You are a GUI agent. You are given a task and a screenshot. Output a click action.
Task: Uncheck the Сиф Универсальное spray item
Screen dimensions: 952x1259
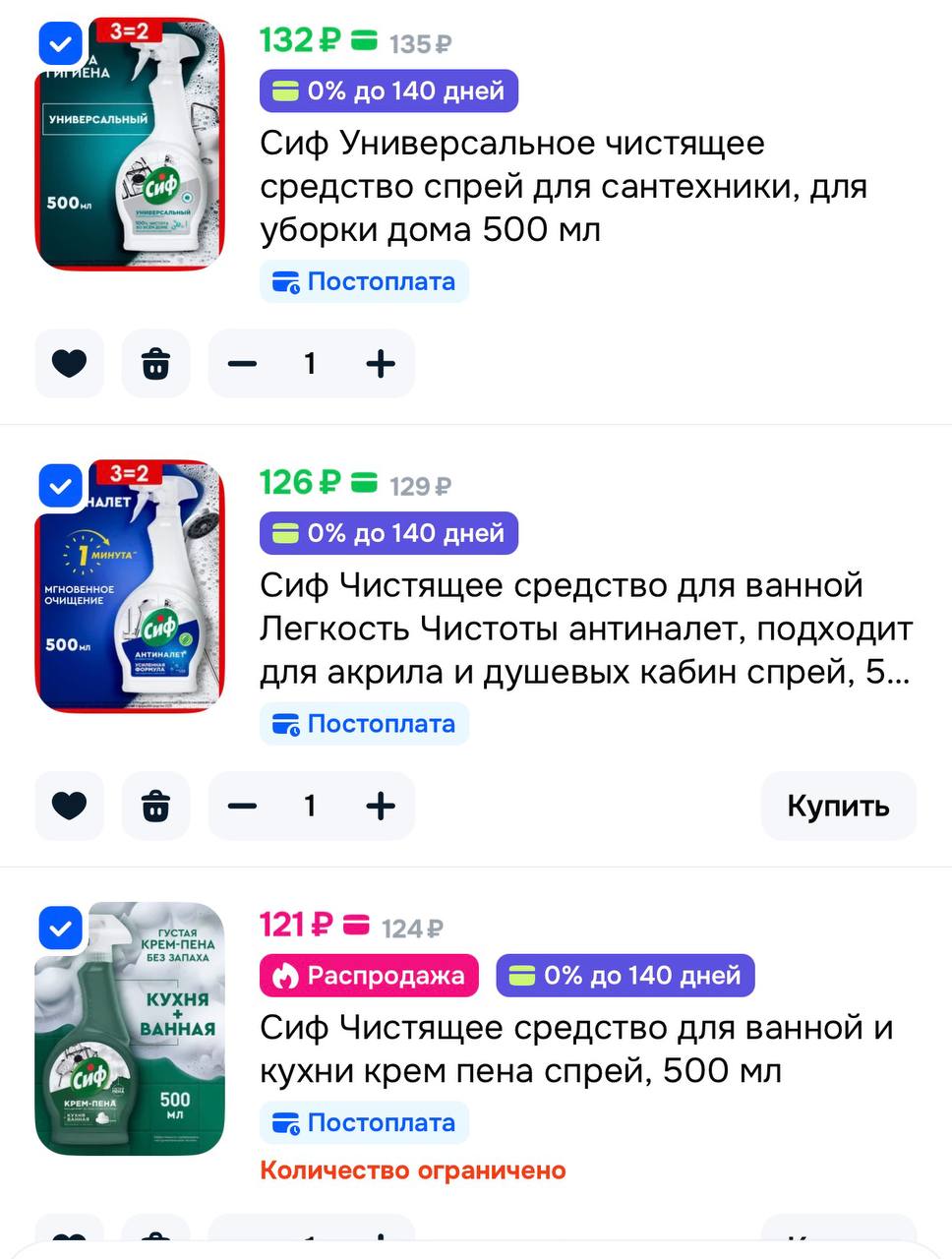coord(61,43)
